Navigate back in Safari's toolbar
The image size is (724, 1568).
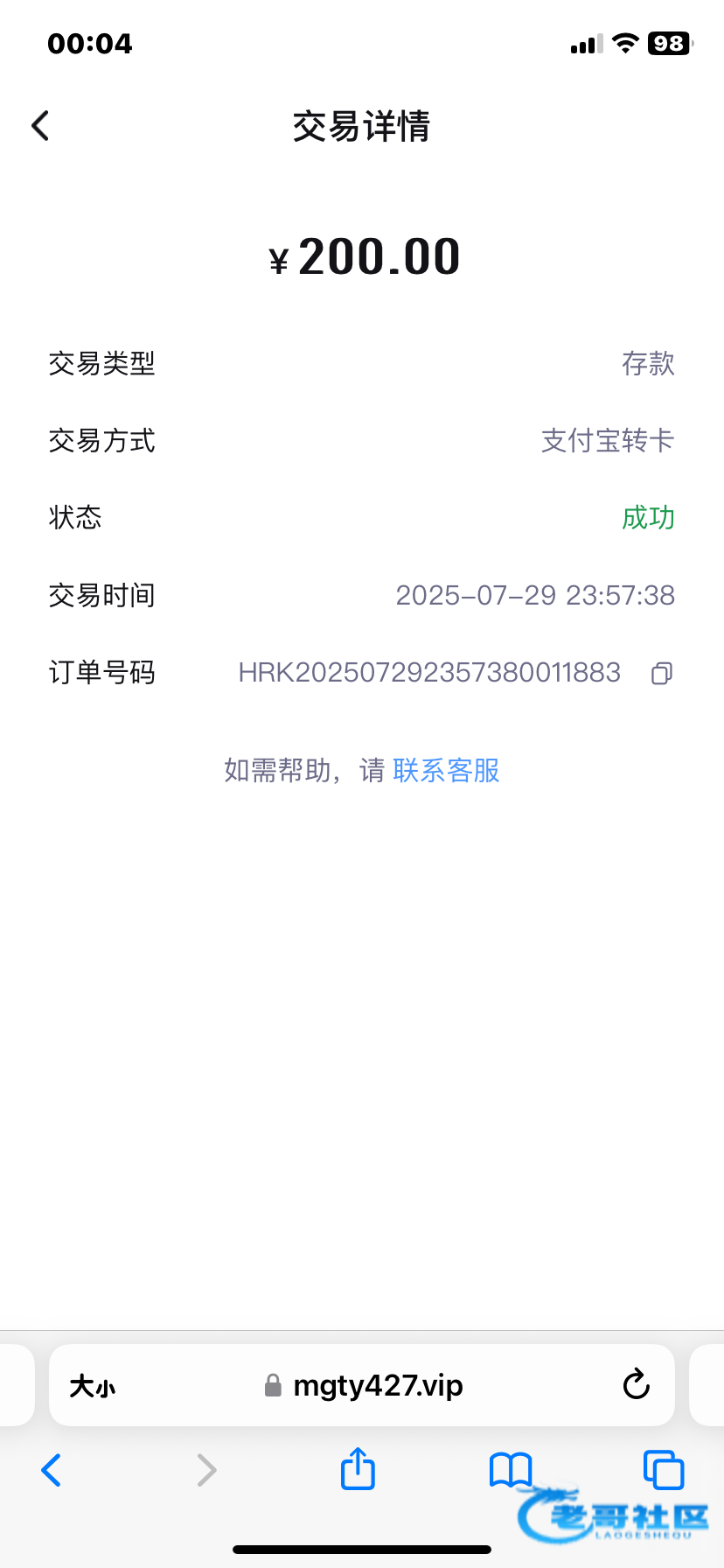(52, 1470)
